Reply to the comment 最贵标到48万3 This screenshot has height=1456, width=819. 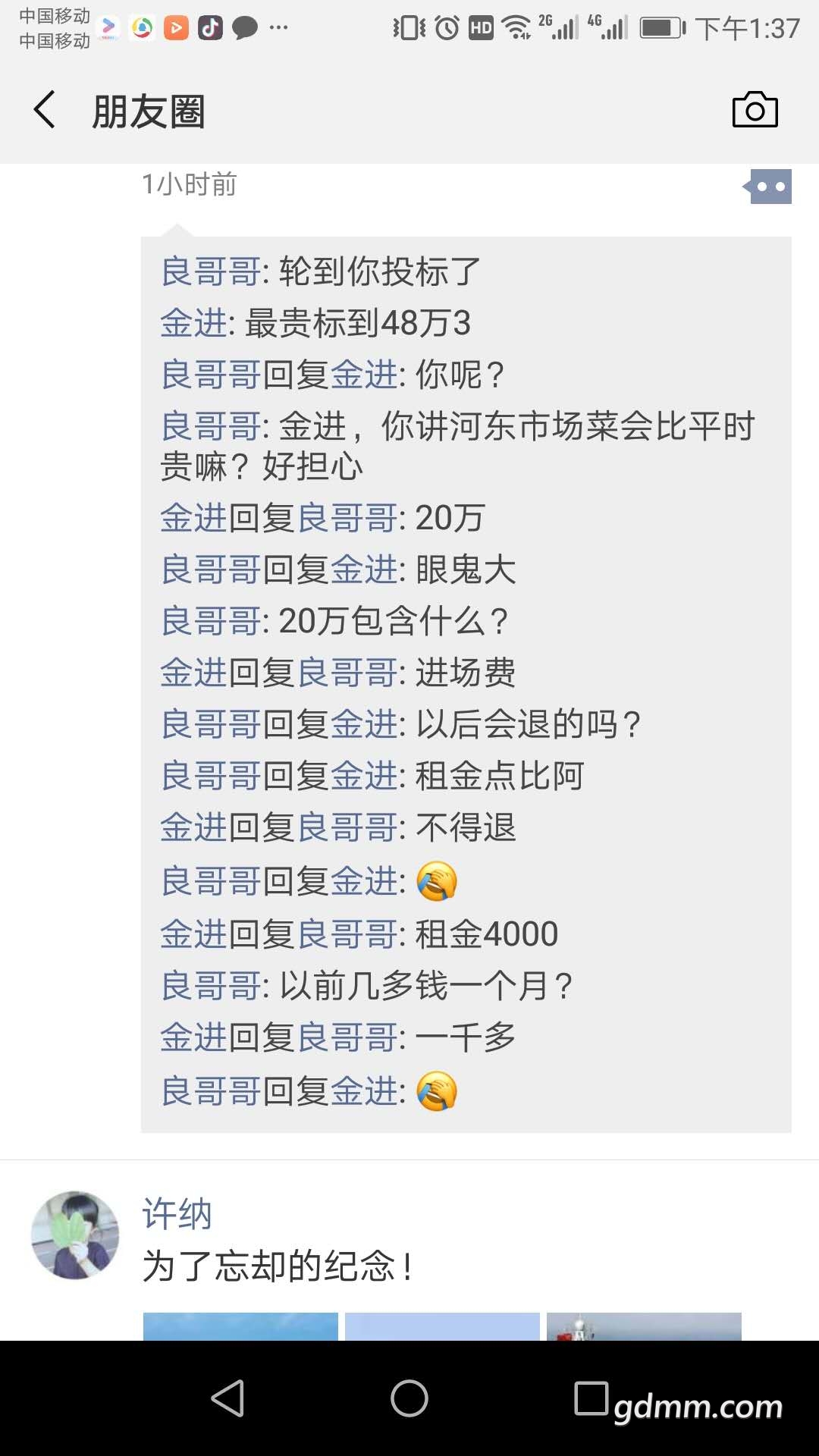pos(356,323)
